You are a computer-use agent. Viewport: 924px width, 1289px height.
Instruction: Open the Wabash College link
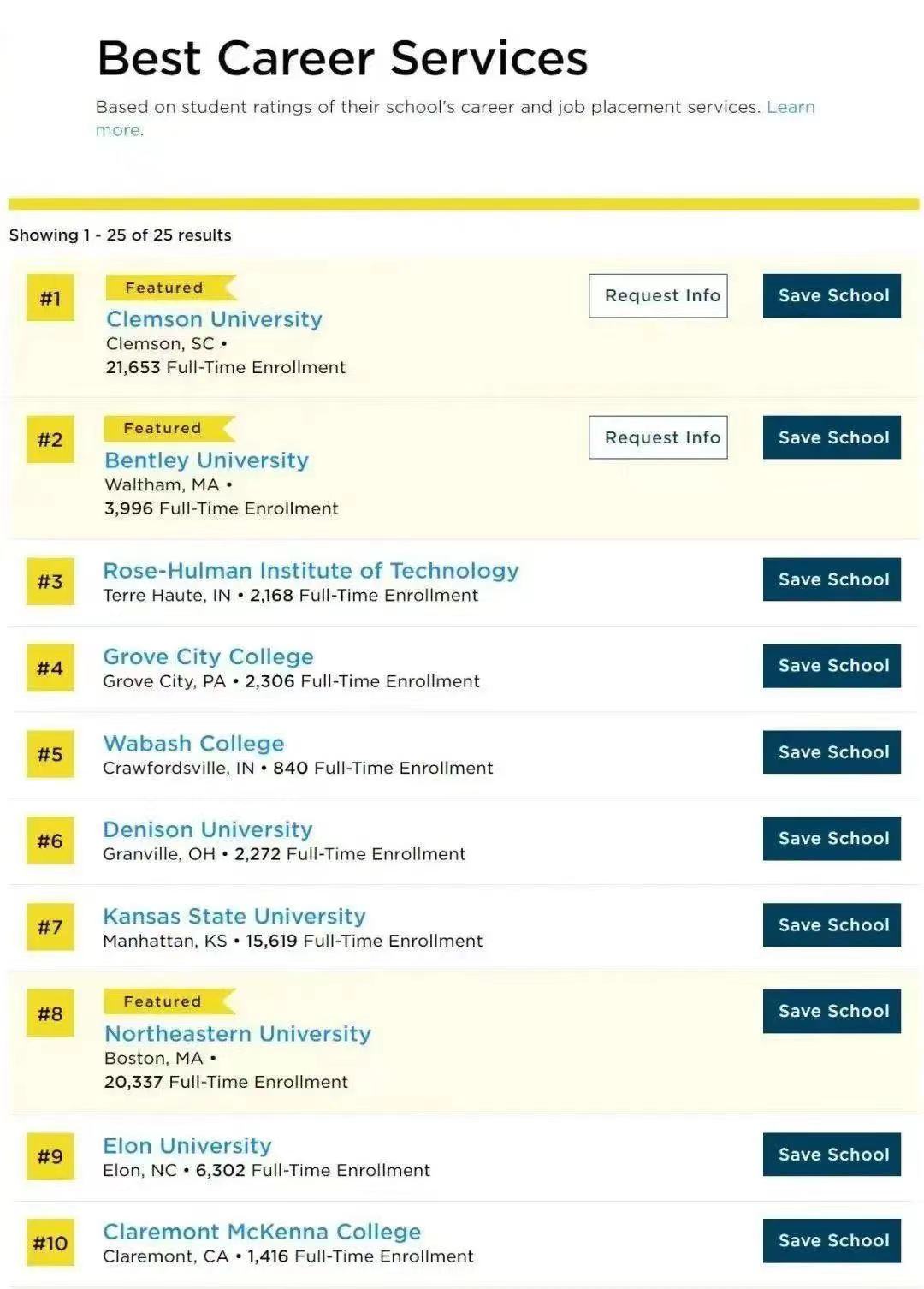click(x=193, y=744)
